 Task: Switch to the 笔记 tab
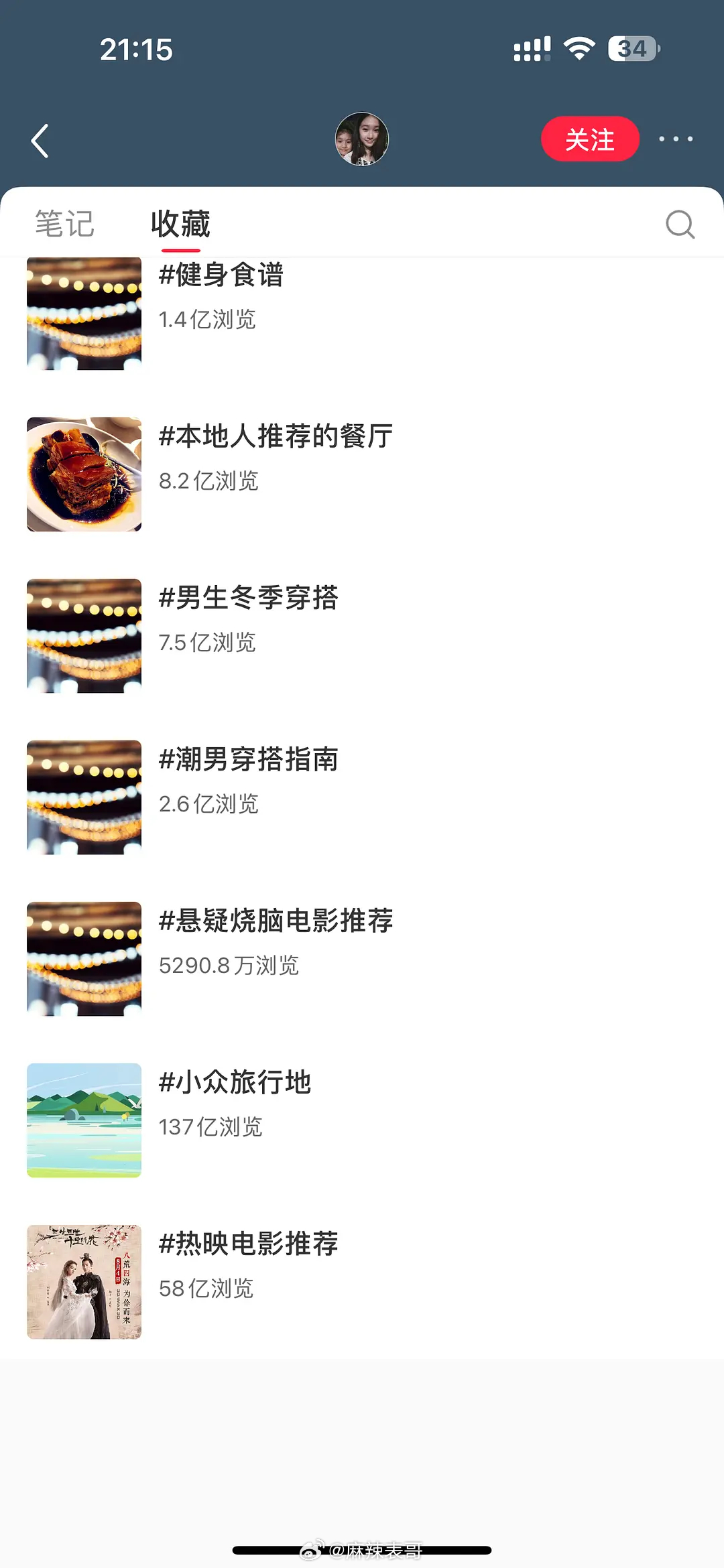click(64, 224)
